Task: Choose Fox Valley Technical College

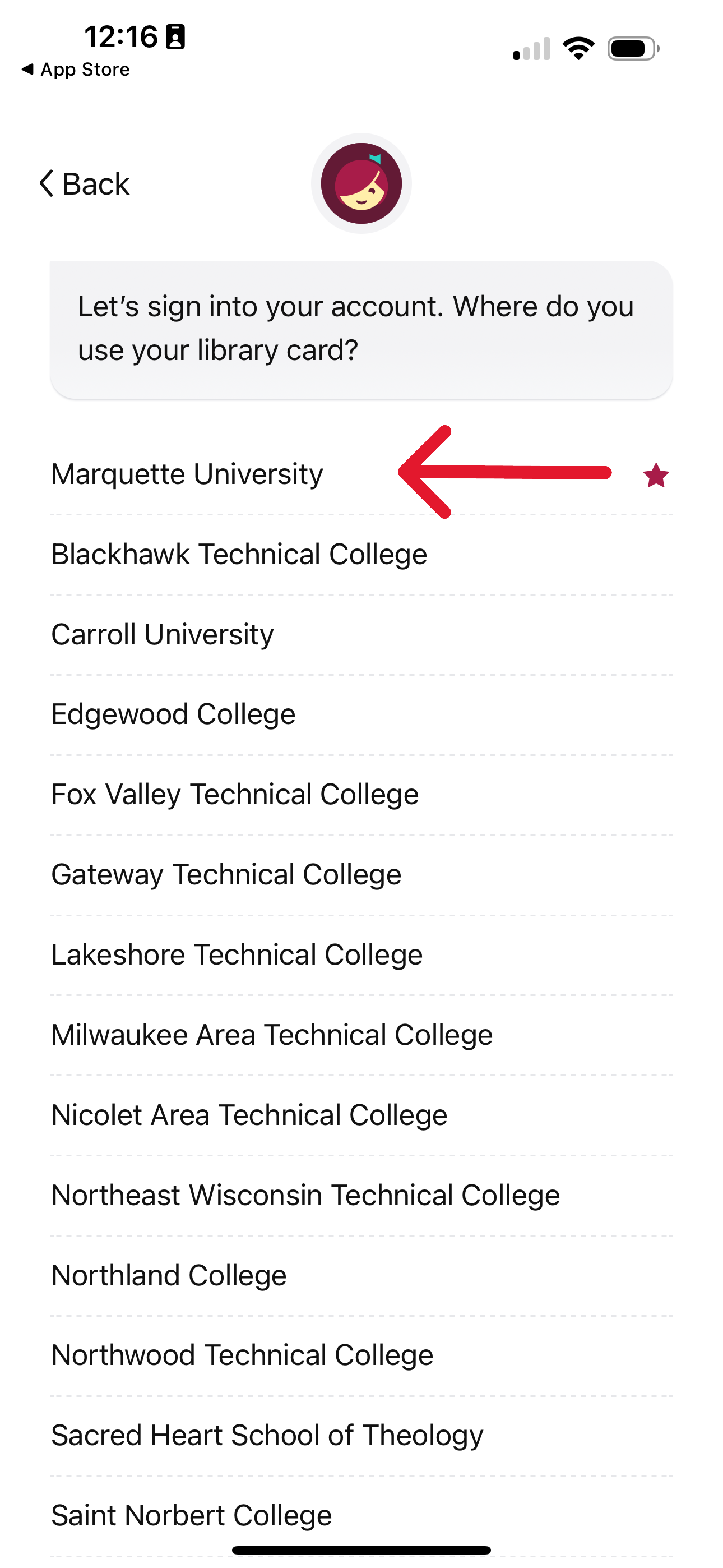Action: [x=235, y=795]
